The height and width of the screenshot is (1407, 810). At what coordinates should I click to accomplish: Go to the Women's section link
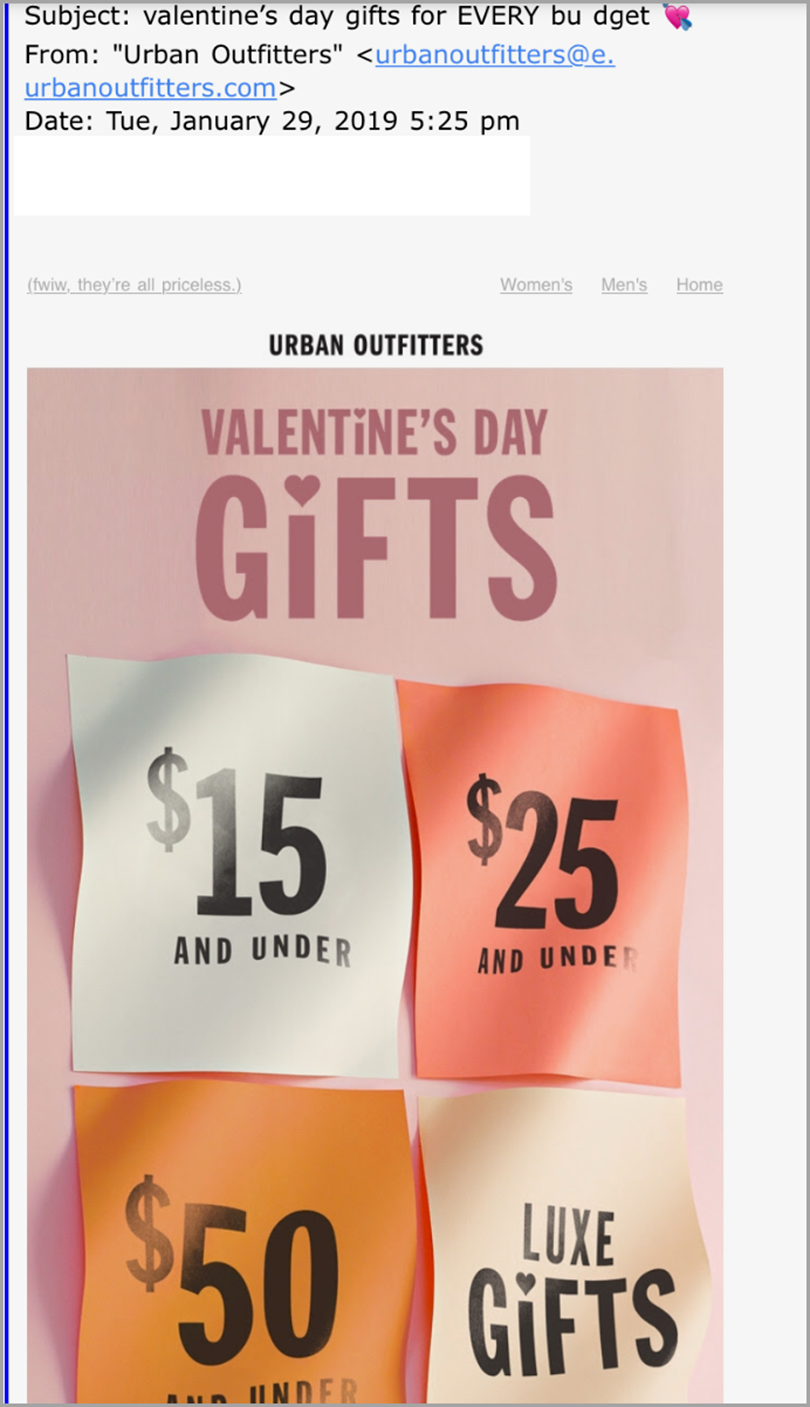tap(536, 285)
